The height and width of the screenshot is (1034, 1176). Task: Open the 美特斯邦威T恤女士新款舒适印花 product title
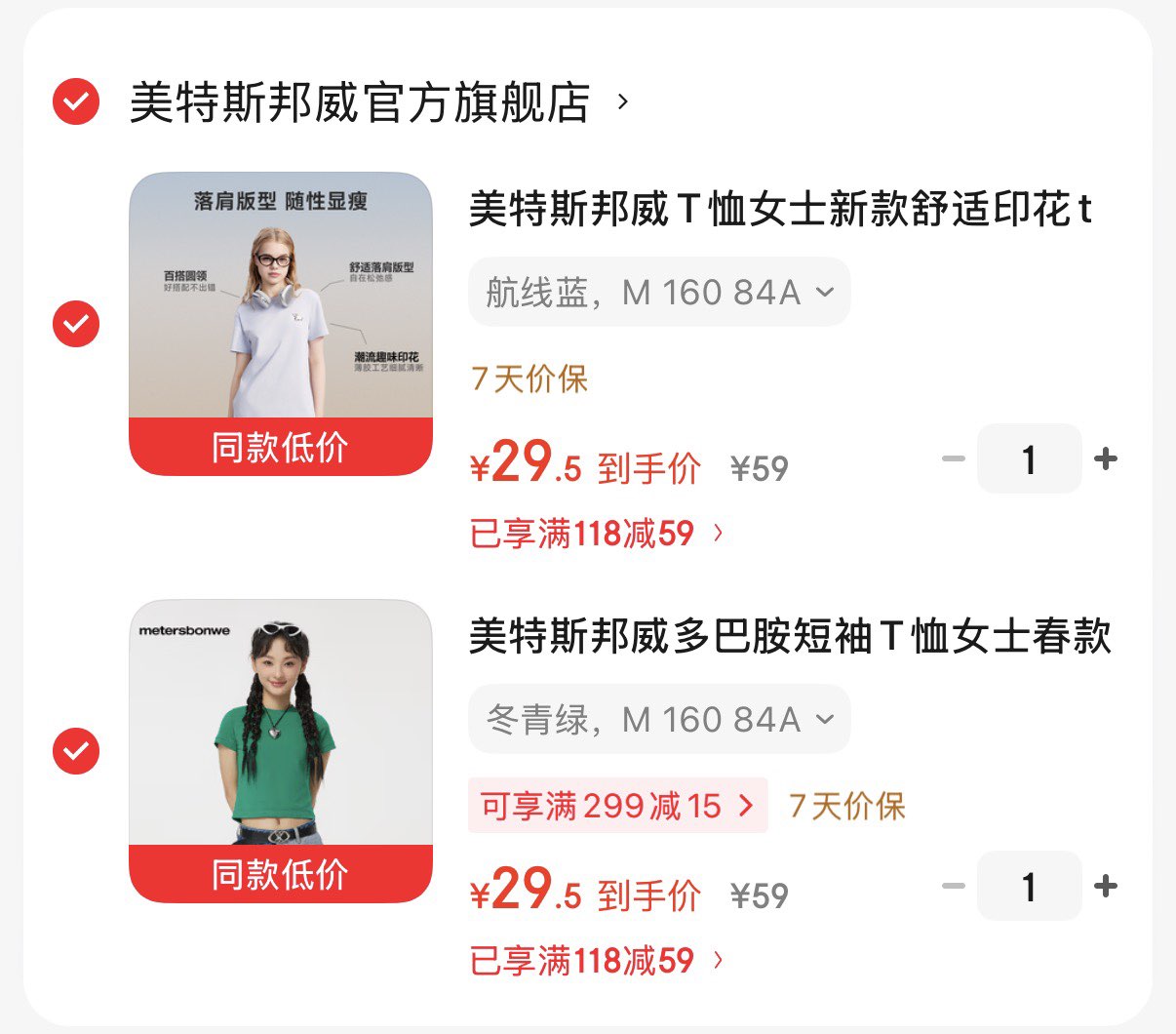coord(780,210)
